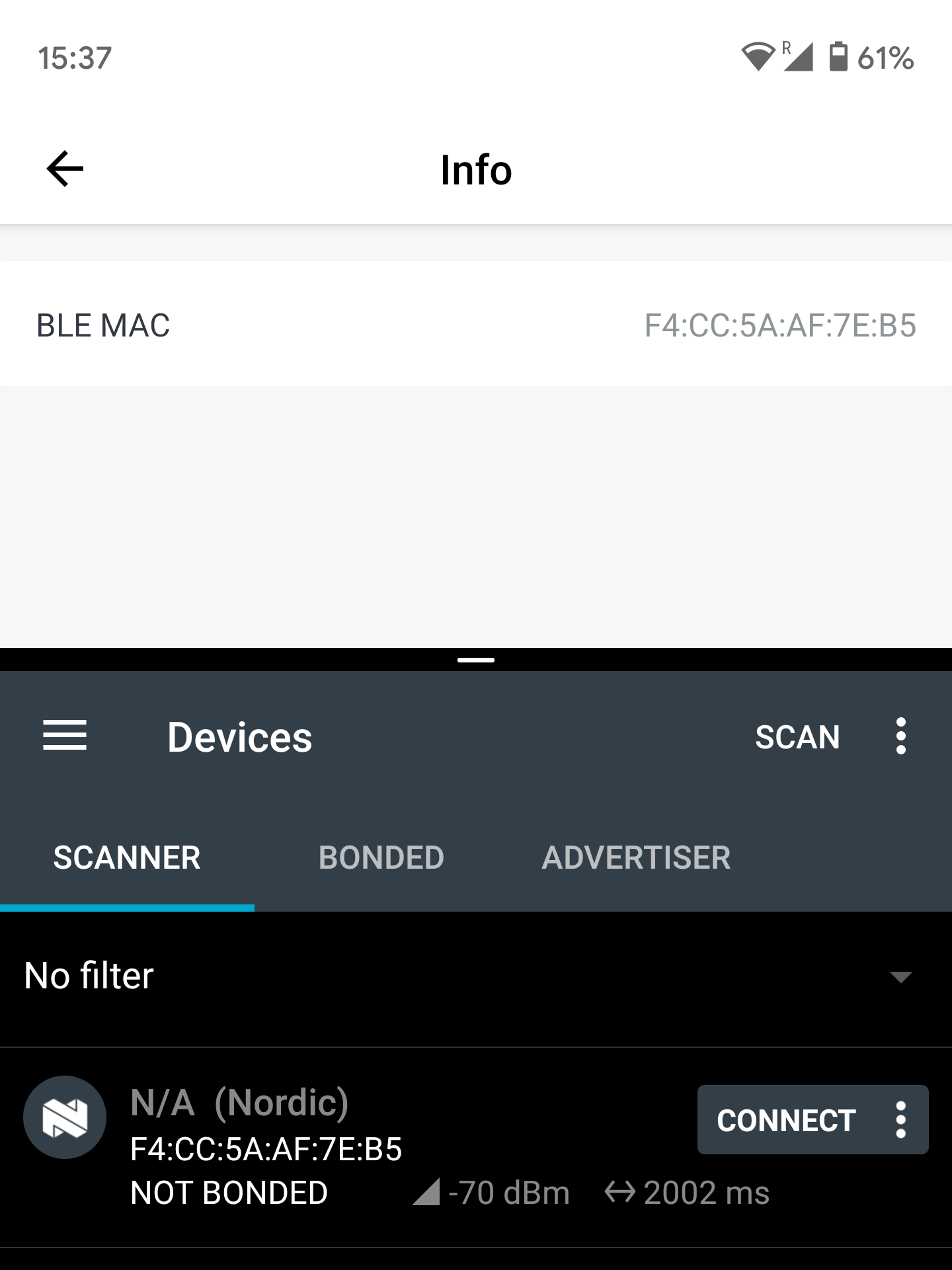The height and width of the screenshot is (1270, 952).
Task: Switch to the BONDED tab
Action: point(382,857)
